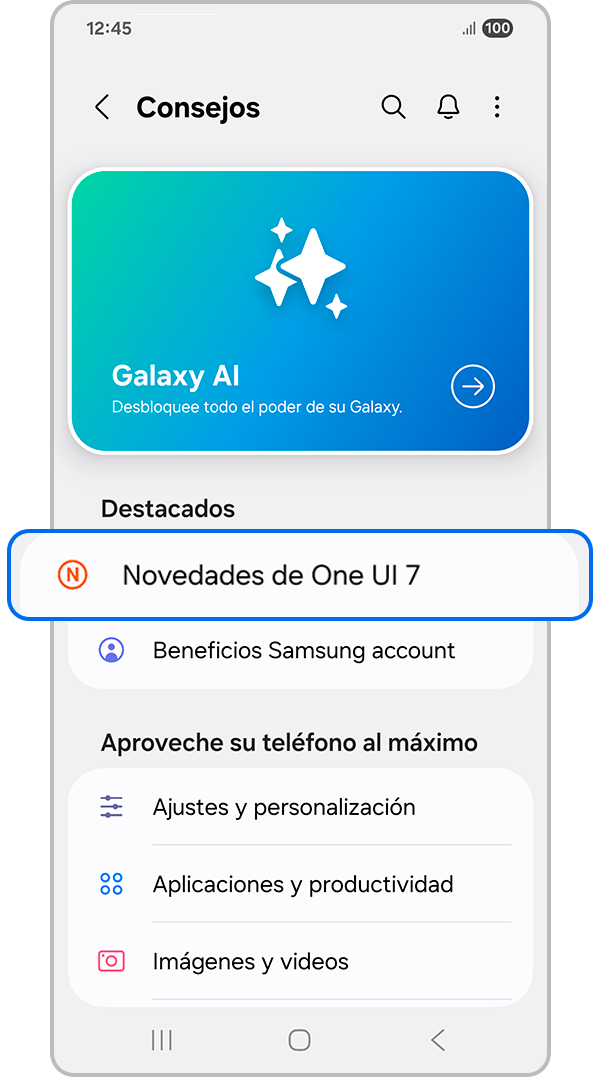Screen dimensions: 600x1077
Task: Select Novedades de One UI 7
Action: [x=300, y=575]
